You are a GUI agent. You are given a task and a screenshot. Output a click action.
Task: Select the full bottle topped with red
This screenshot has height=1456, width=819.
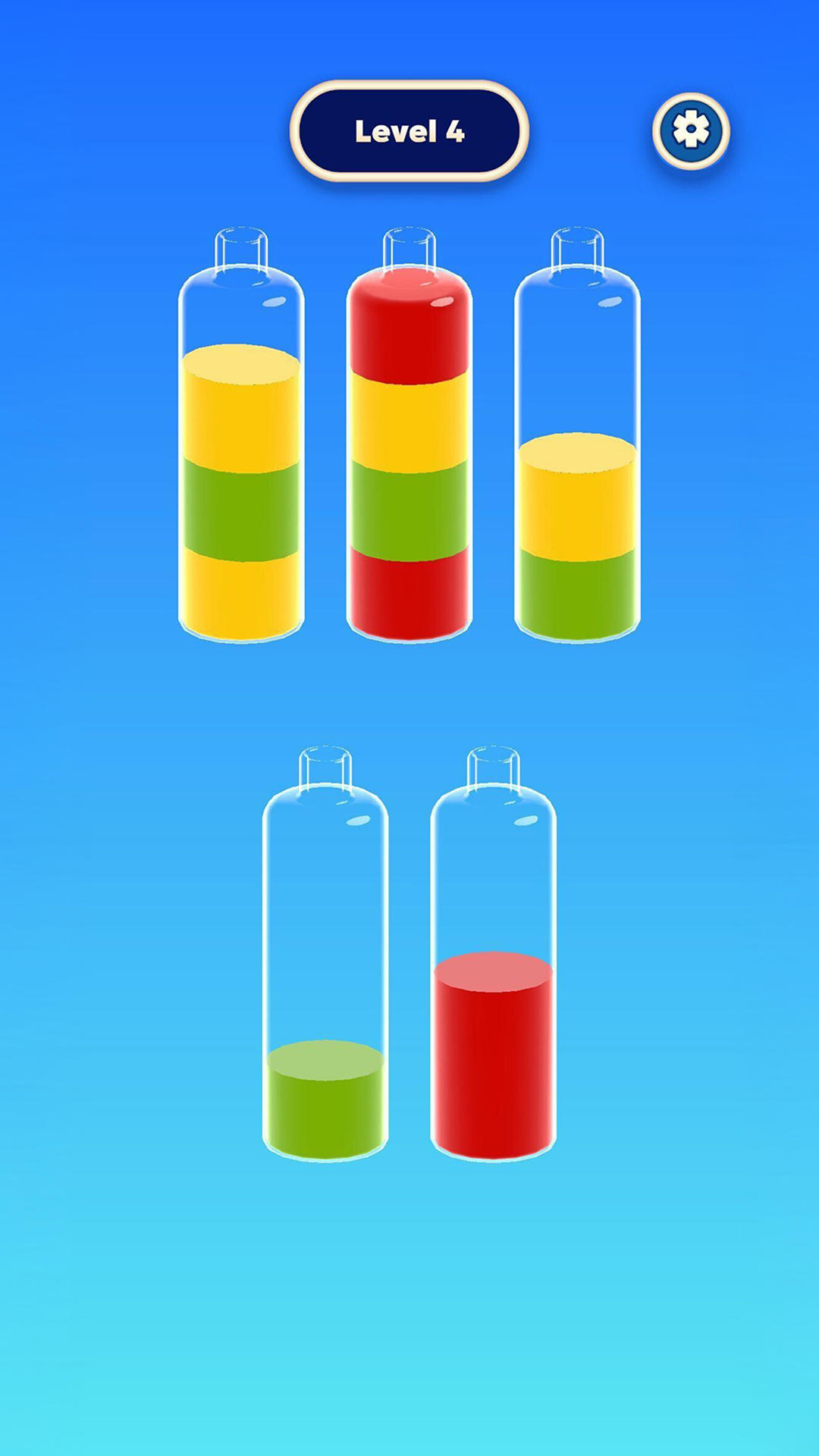tap(409, 455)
